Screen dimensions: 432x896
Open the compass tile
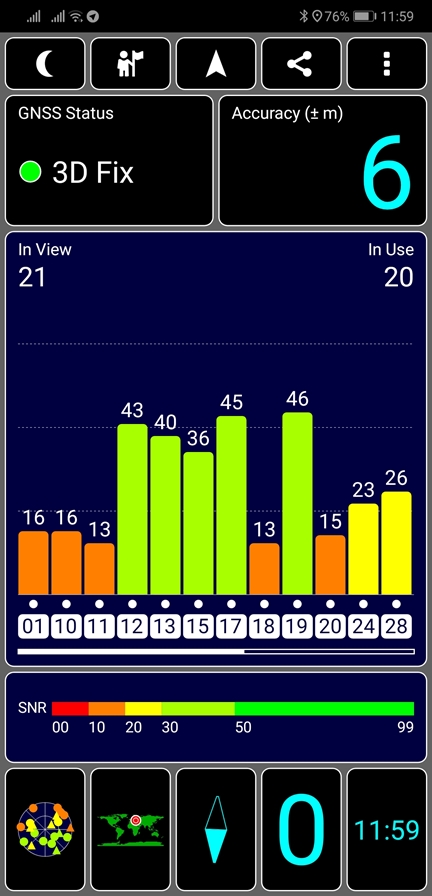(x=216, y=829)
